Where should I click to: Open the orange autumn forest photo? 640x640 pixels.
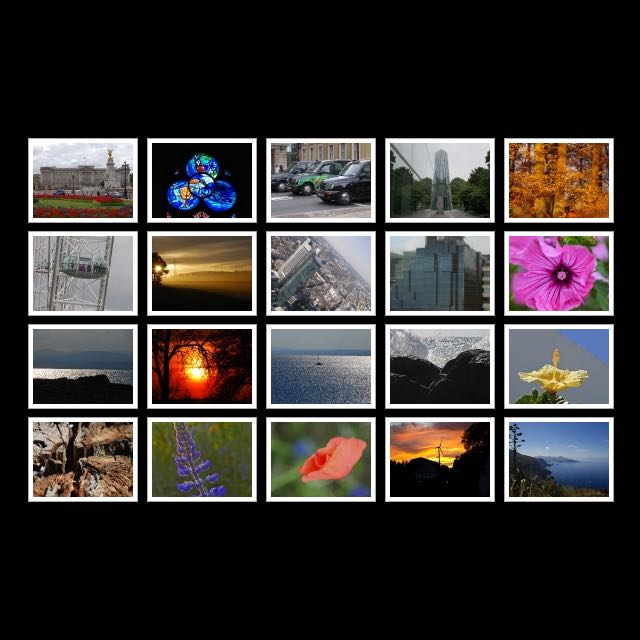pos(559,180)
